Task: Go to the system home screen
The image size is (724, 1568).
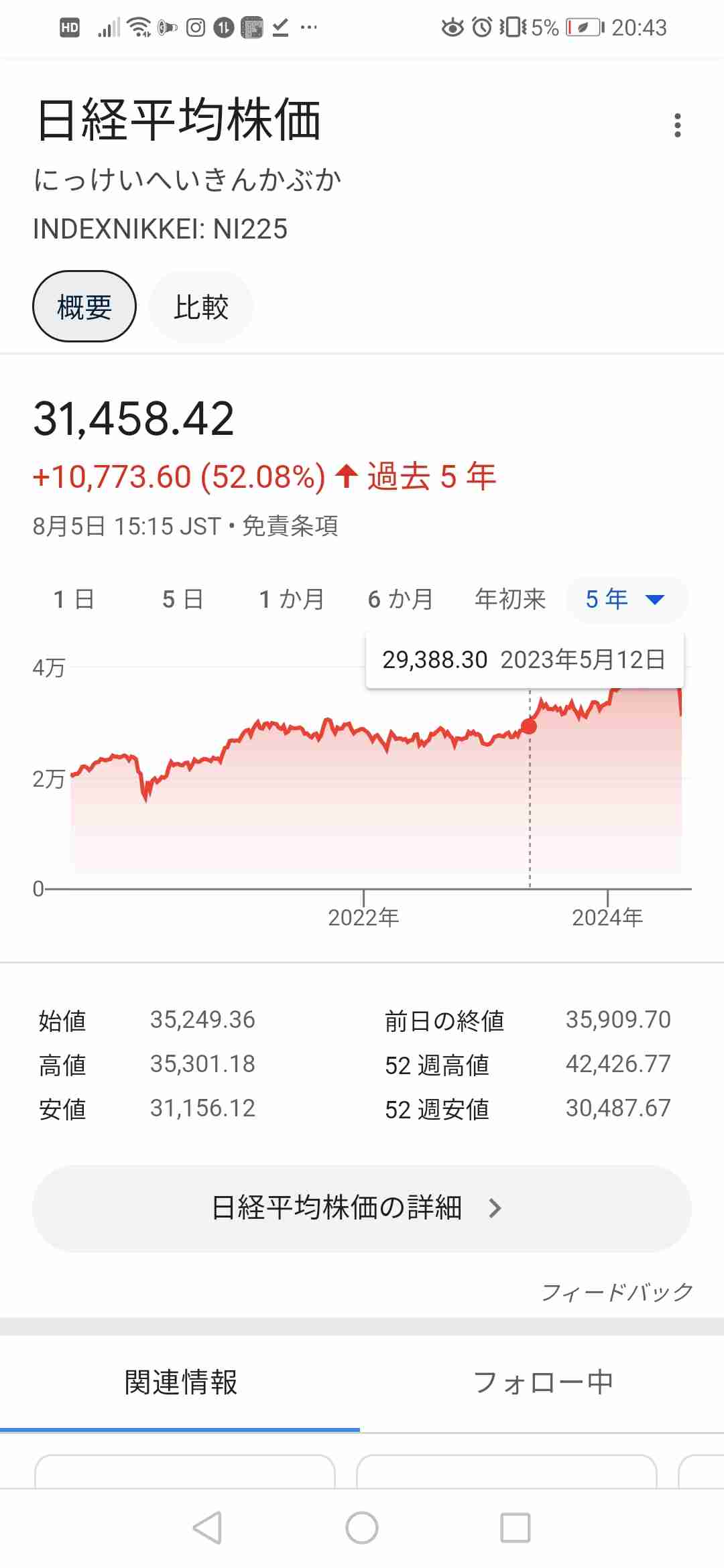Action: pos(362,1528)
